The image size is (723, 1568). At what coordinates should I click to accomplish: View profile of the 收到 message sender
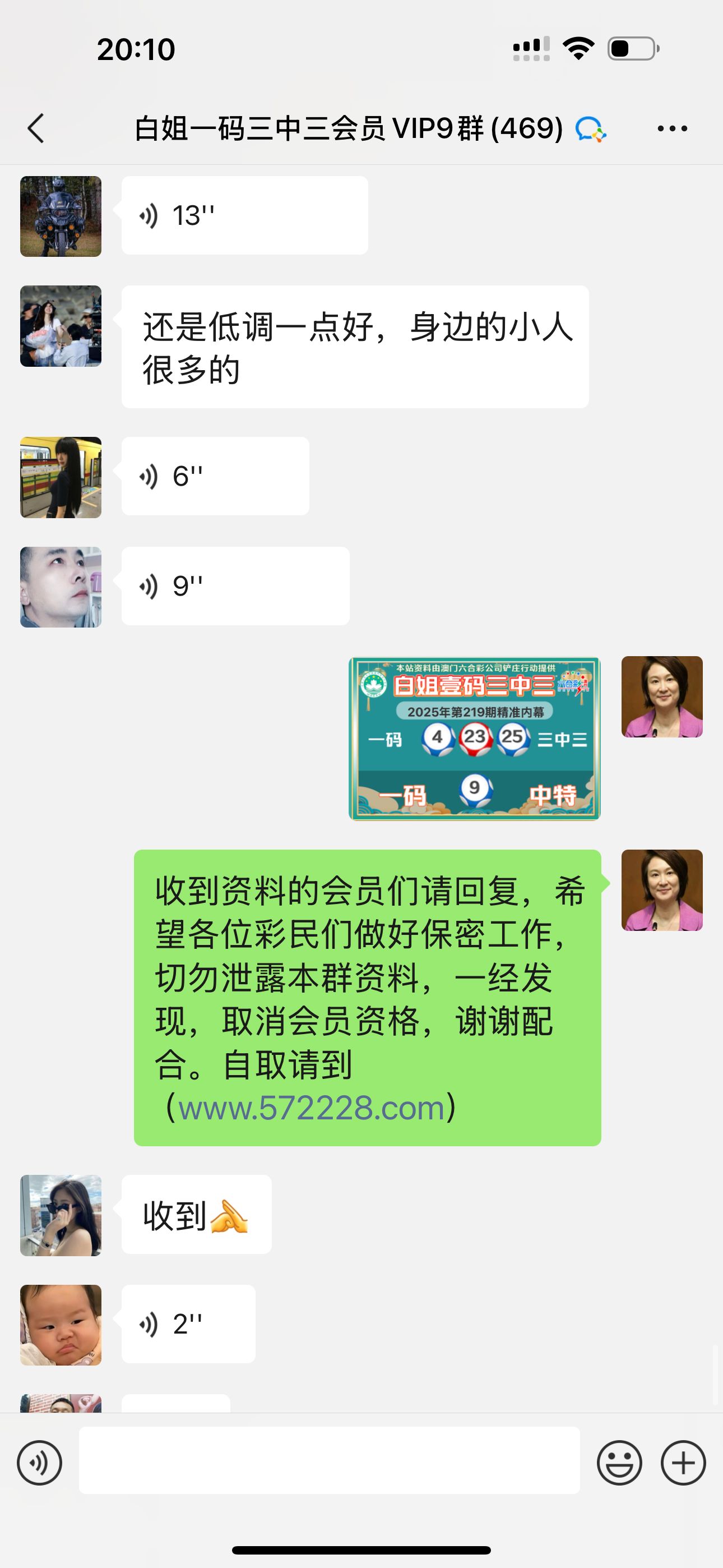[61, 1215]
